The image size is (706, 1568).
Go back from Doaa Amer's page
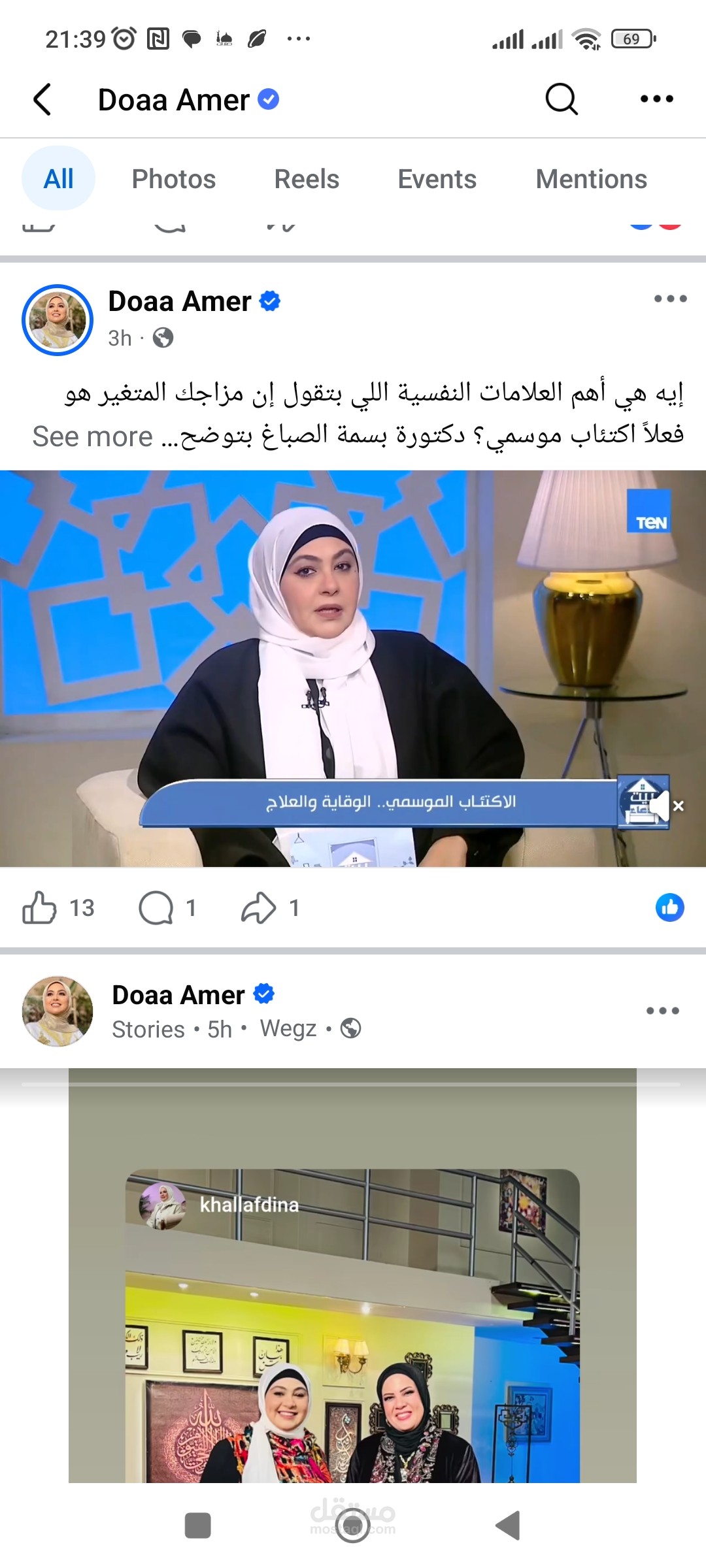point(42,99)
